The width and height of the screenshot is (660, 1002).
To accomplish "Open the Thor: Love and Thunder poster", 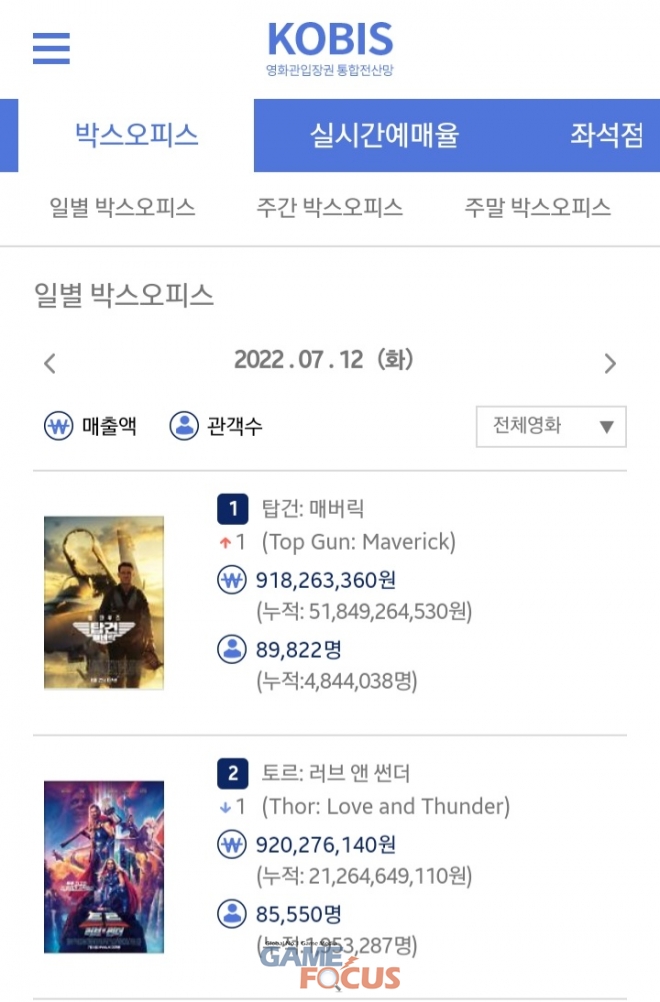I will (x=104, y=866).
